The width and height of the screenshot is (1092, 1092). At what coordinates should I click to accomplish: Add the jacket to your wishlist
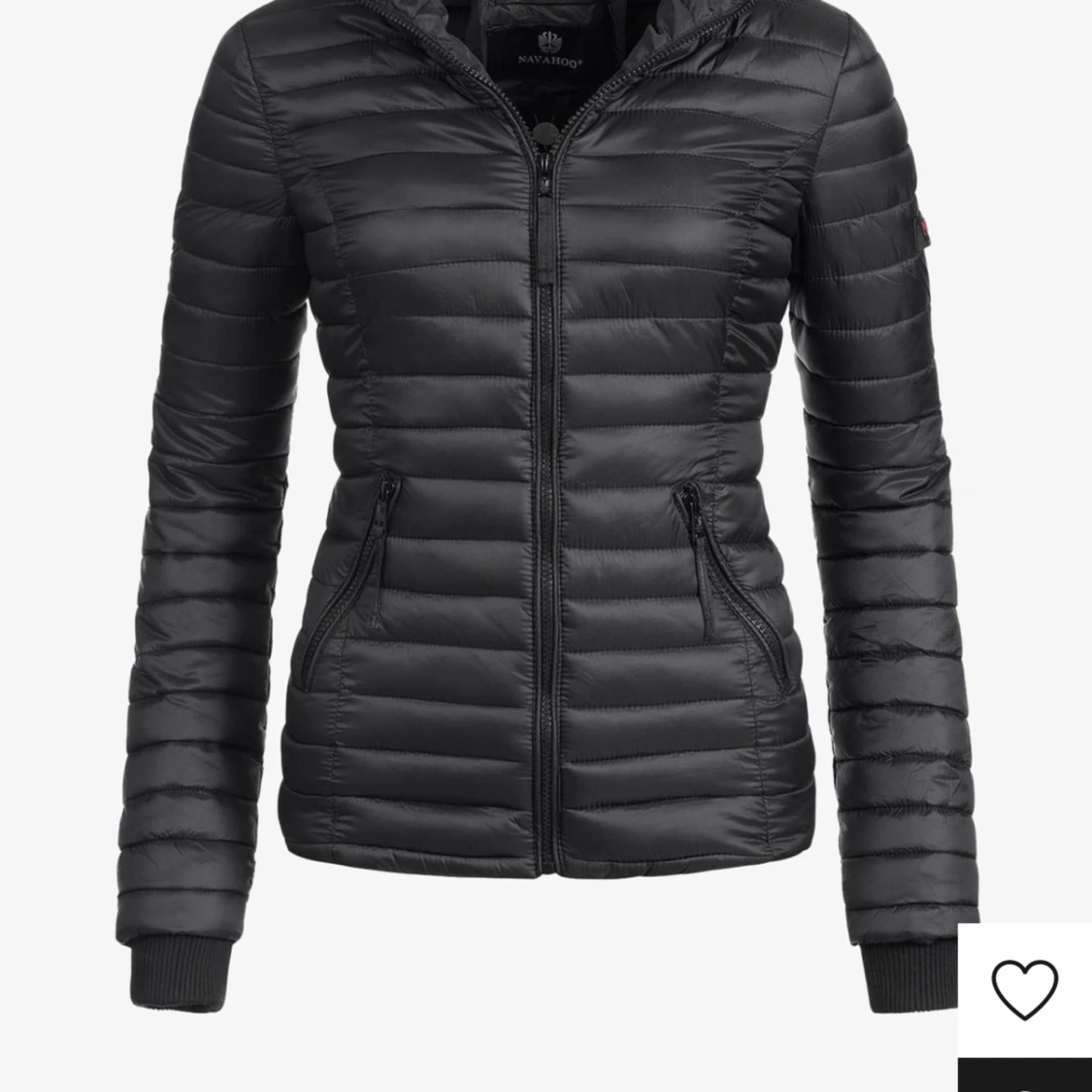tap(1024, 989)
